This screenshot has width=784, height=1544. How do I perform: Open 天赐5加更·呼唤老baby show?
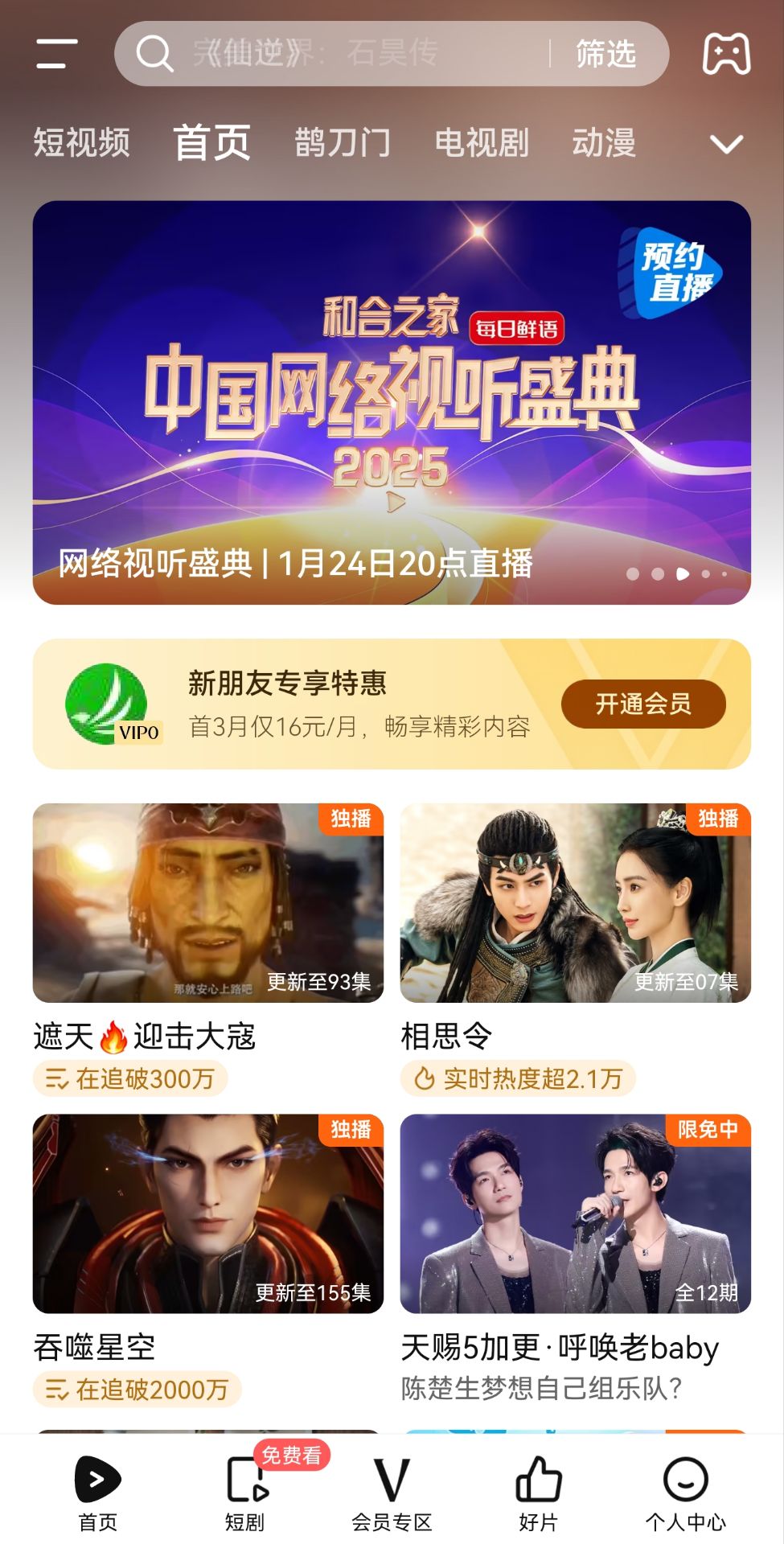tap(575, 1213)
